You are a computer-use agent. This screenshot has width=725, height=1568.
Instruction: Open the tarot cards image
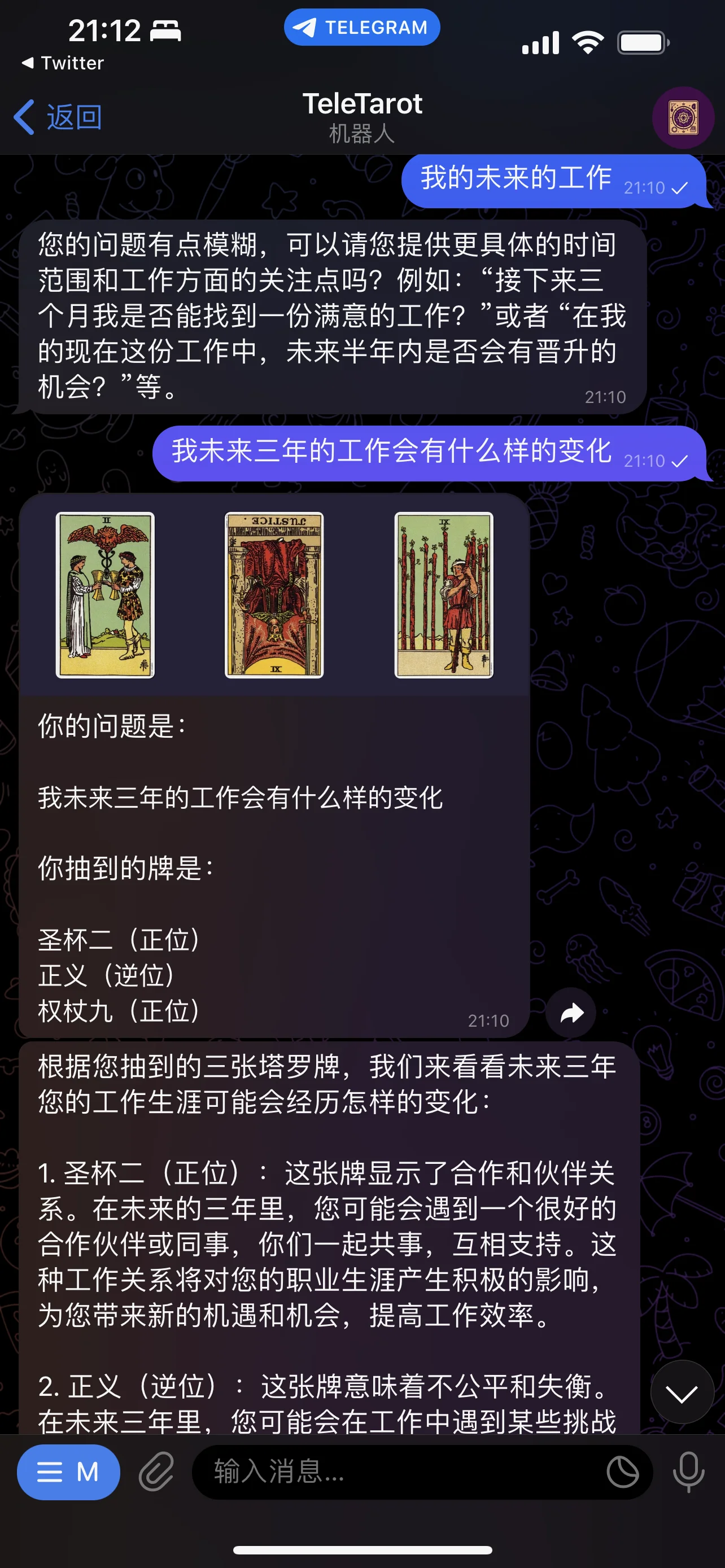coord(274,595)
